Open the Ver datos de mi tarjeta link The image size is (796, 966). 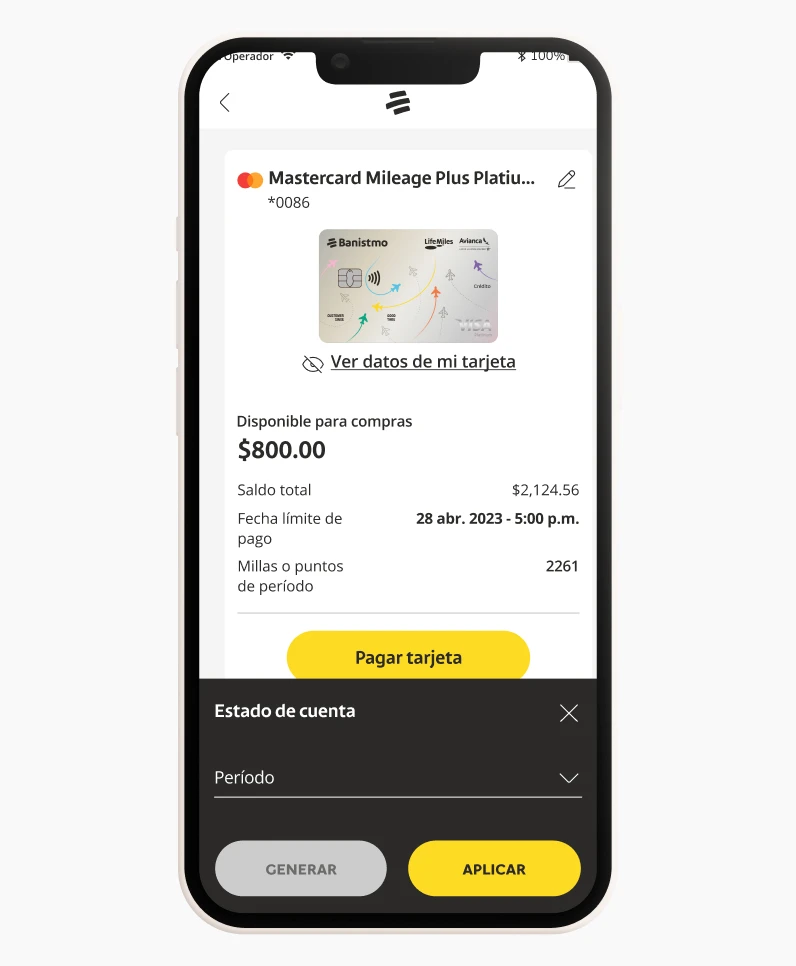coord(422,362)
